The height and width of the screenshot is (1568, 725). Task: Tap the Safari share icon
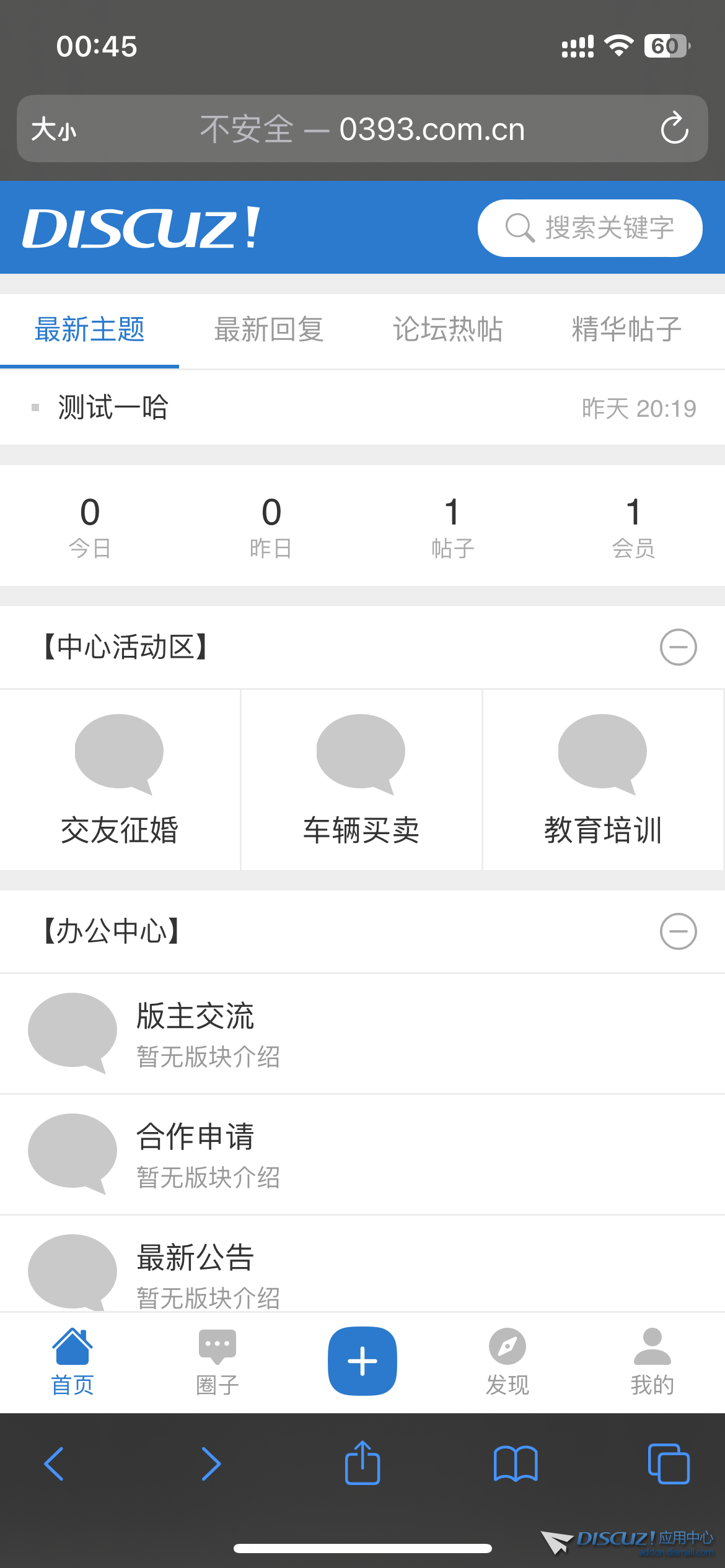click(x=362, y=1465)
